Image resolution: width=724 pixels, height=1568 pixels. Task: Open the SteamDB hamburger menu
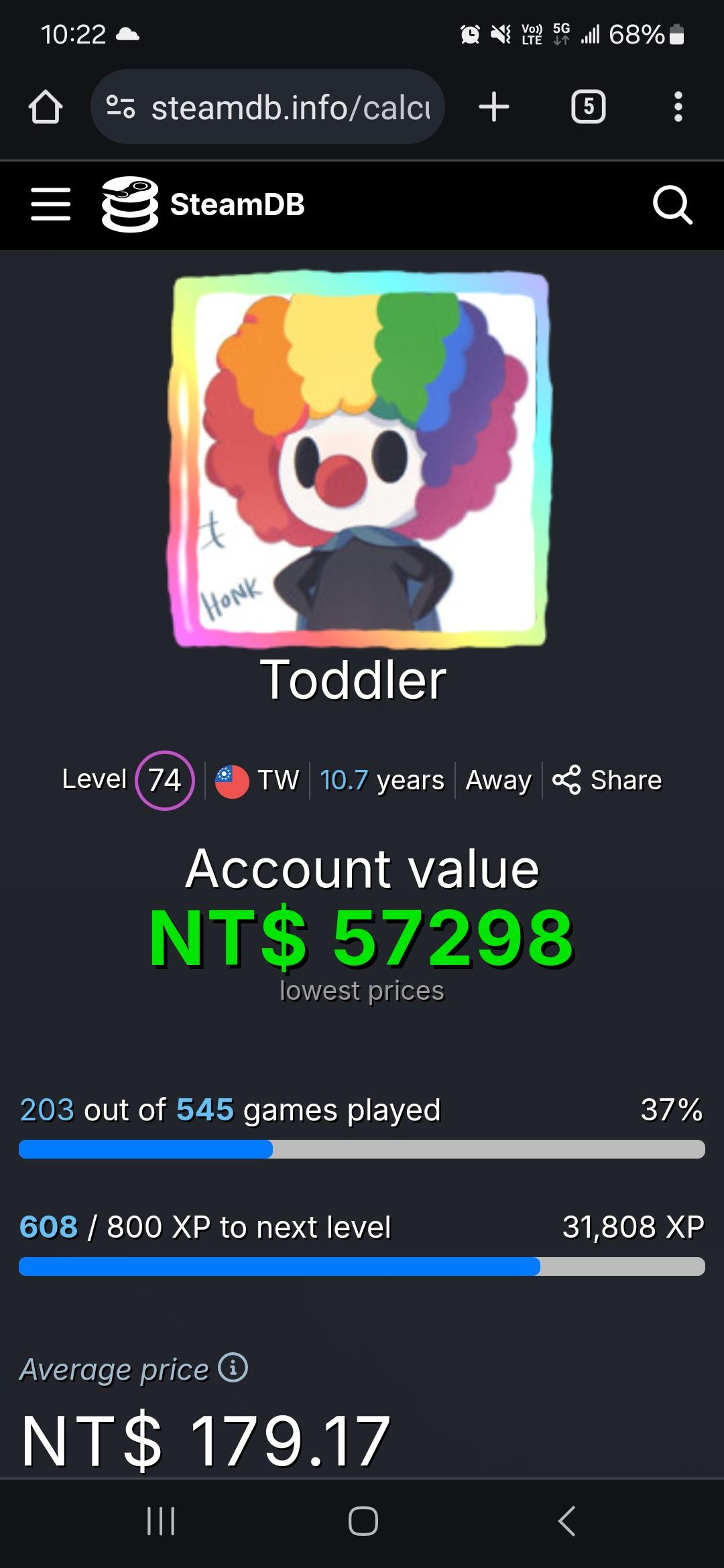pyautogui.click(x=51, y=204)
